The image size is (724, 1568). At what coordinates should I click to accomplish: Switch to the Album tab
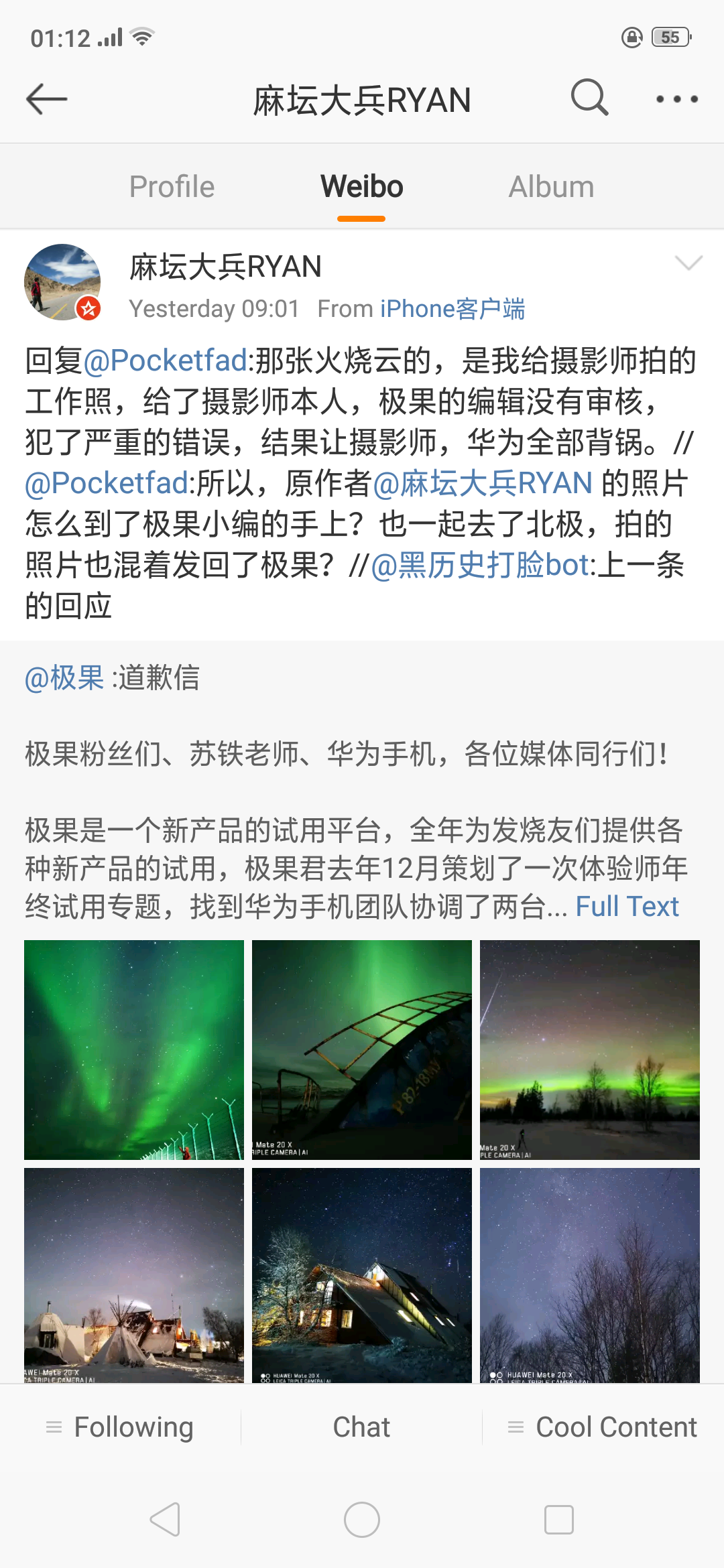point(551,187)
